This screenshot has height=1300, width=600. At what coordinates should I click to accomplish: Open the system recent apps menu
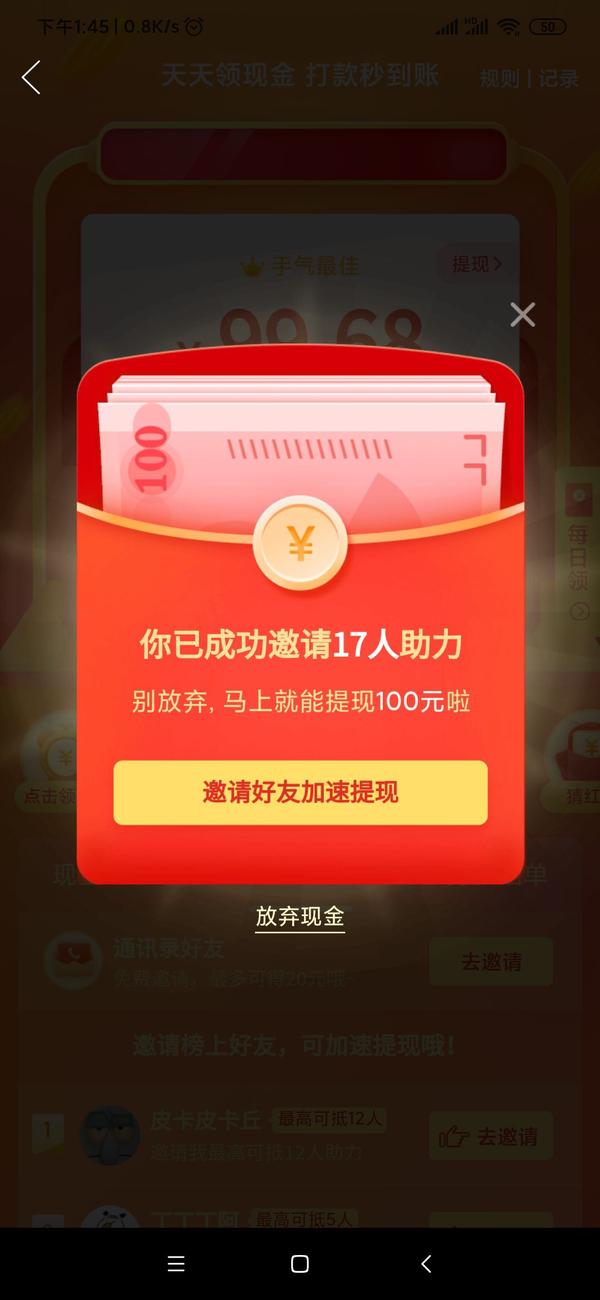(176, 1264)
